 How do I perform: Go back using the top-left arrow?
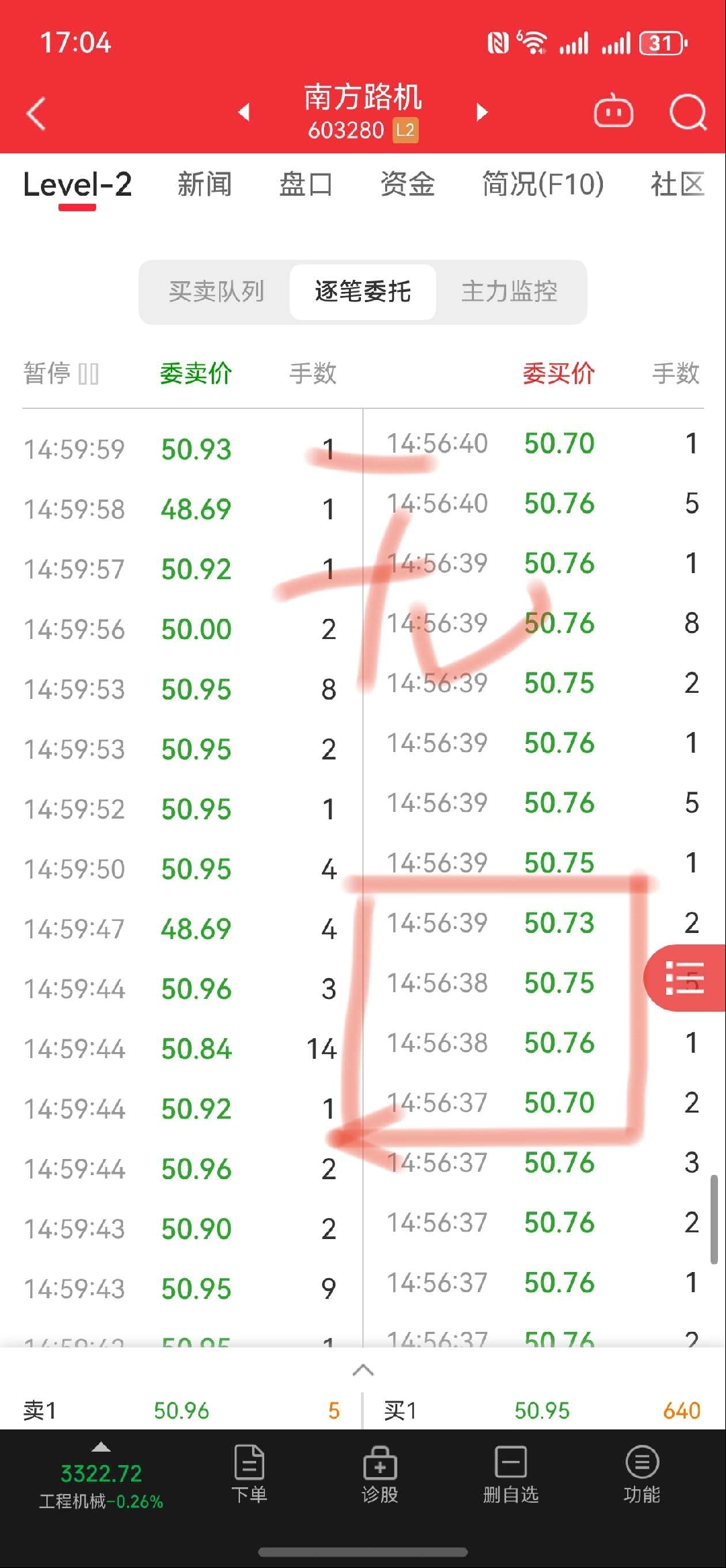tap(36, 113)
